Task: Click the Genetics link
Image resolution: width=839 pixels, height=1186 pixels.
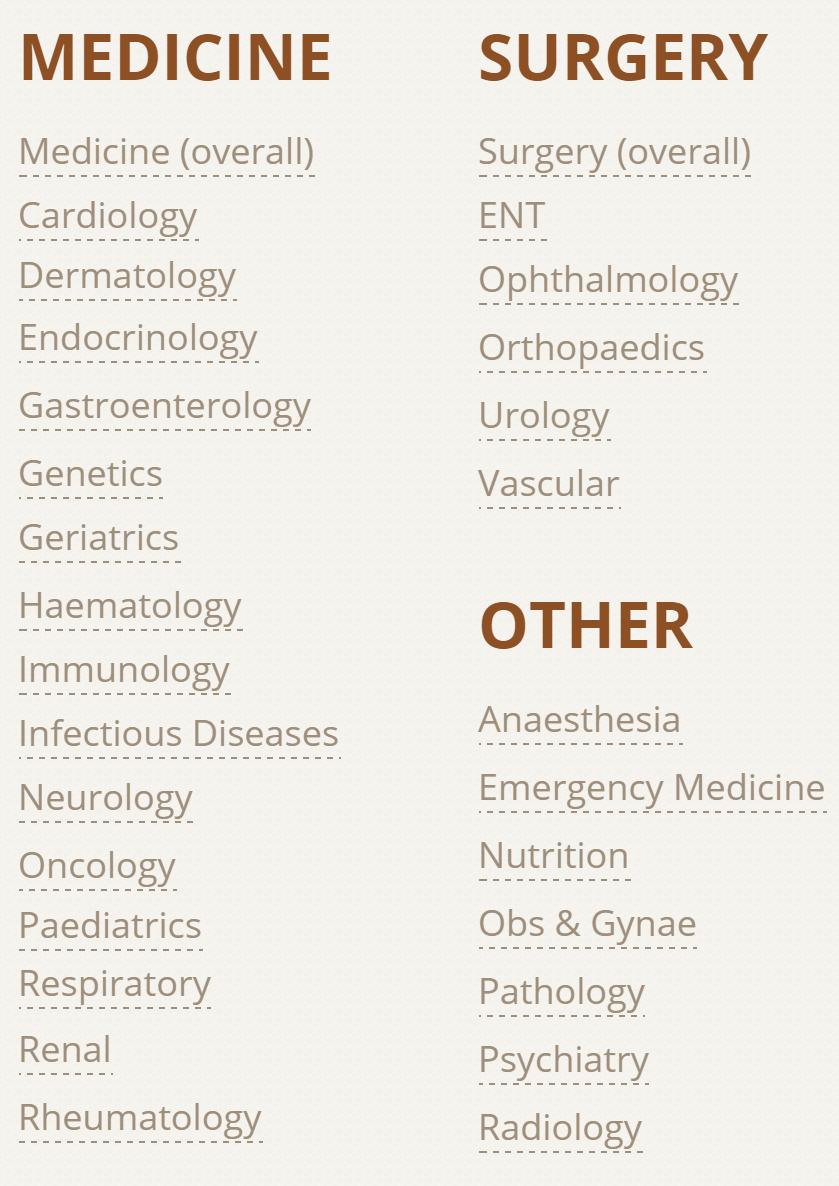Action: (91, 473)
